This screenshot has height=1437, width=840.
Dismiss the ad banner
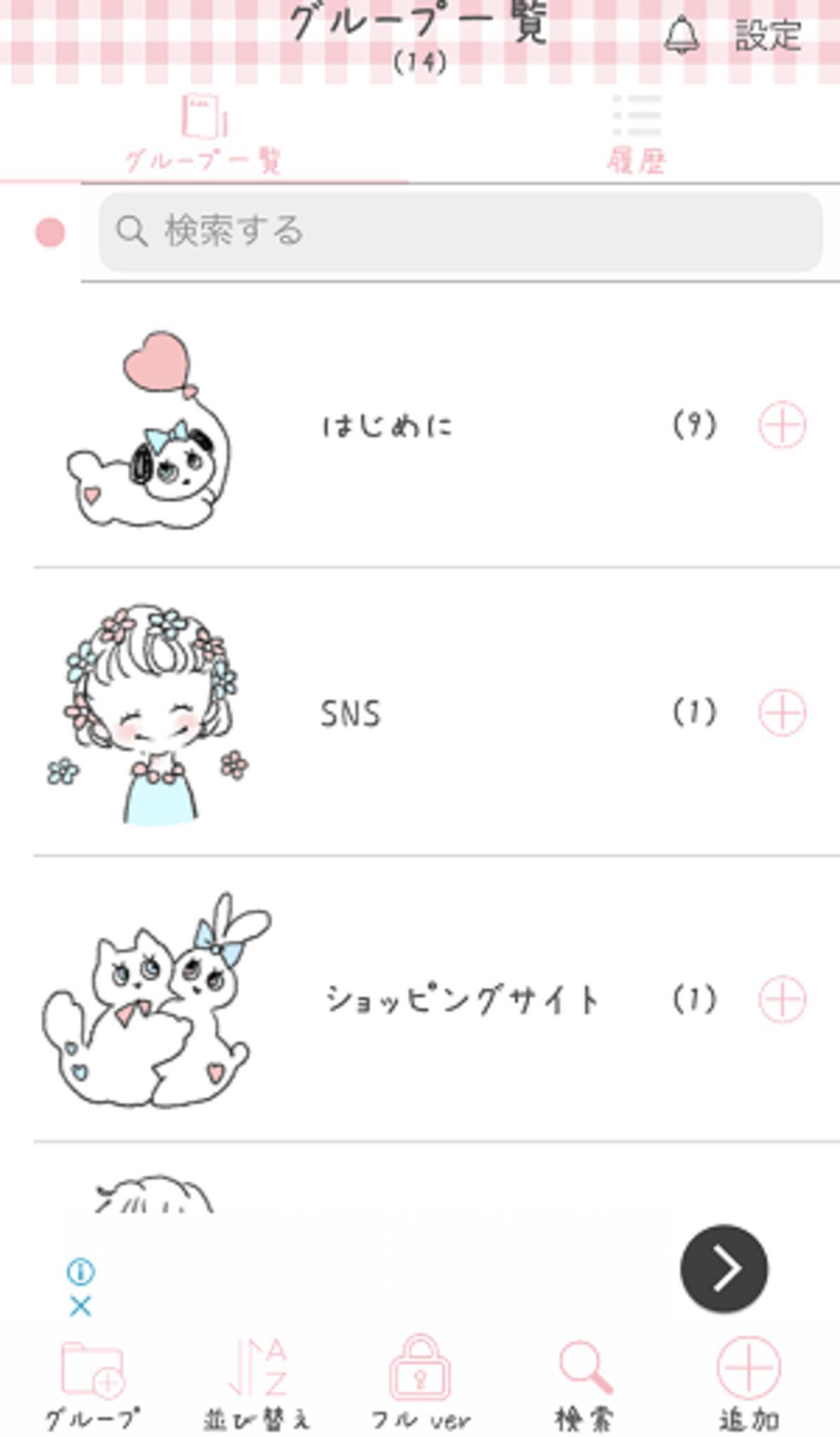[80, 1306]
